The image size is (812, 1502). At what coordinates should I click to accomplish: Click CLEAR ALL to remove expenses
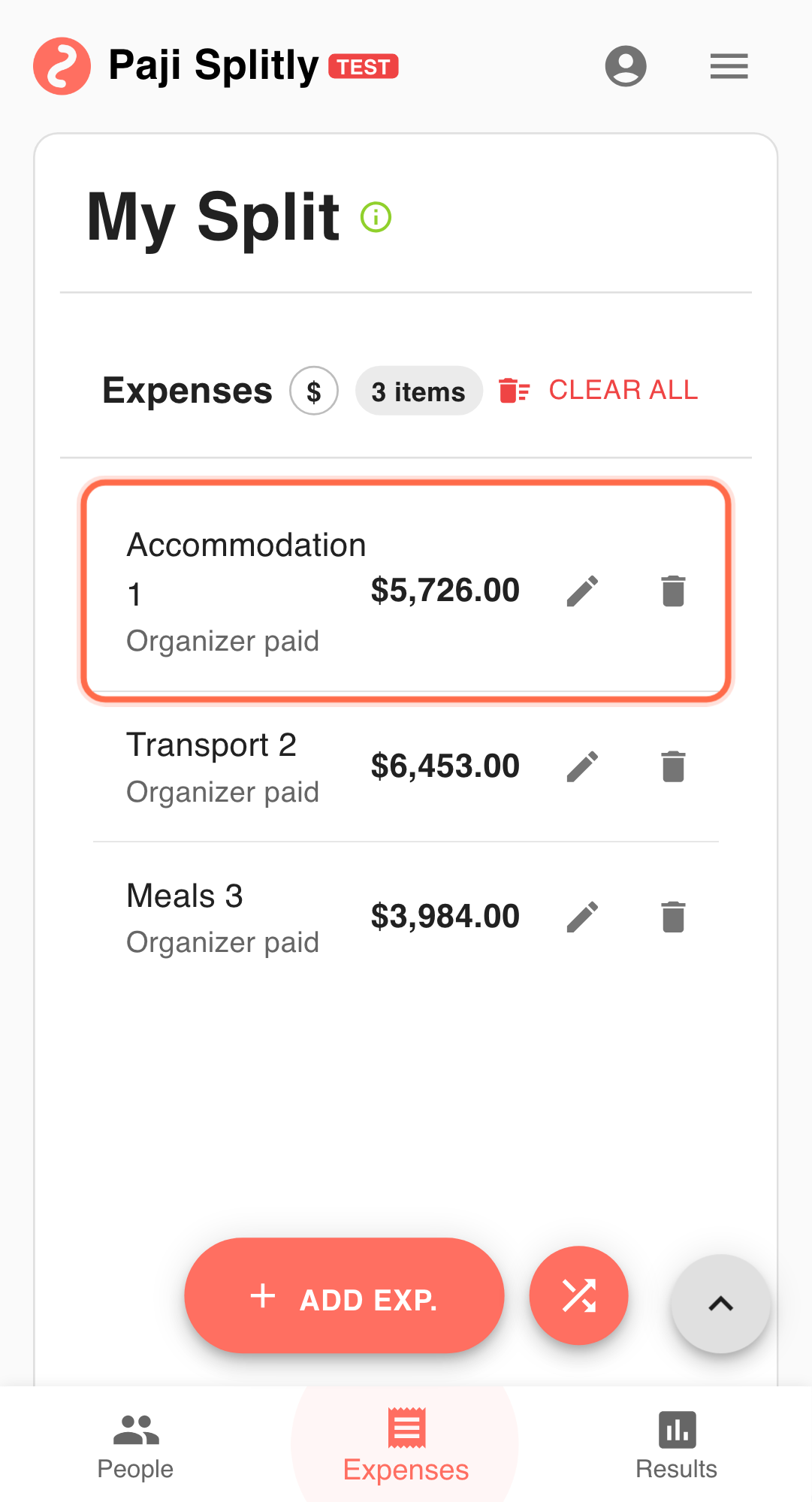click(623, 390)
